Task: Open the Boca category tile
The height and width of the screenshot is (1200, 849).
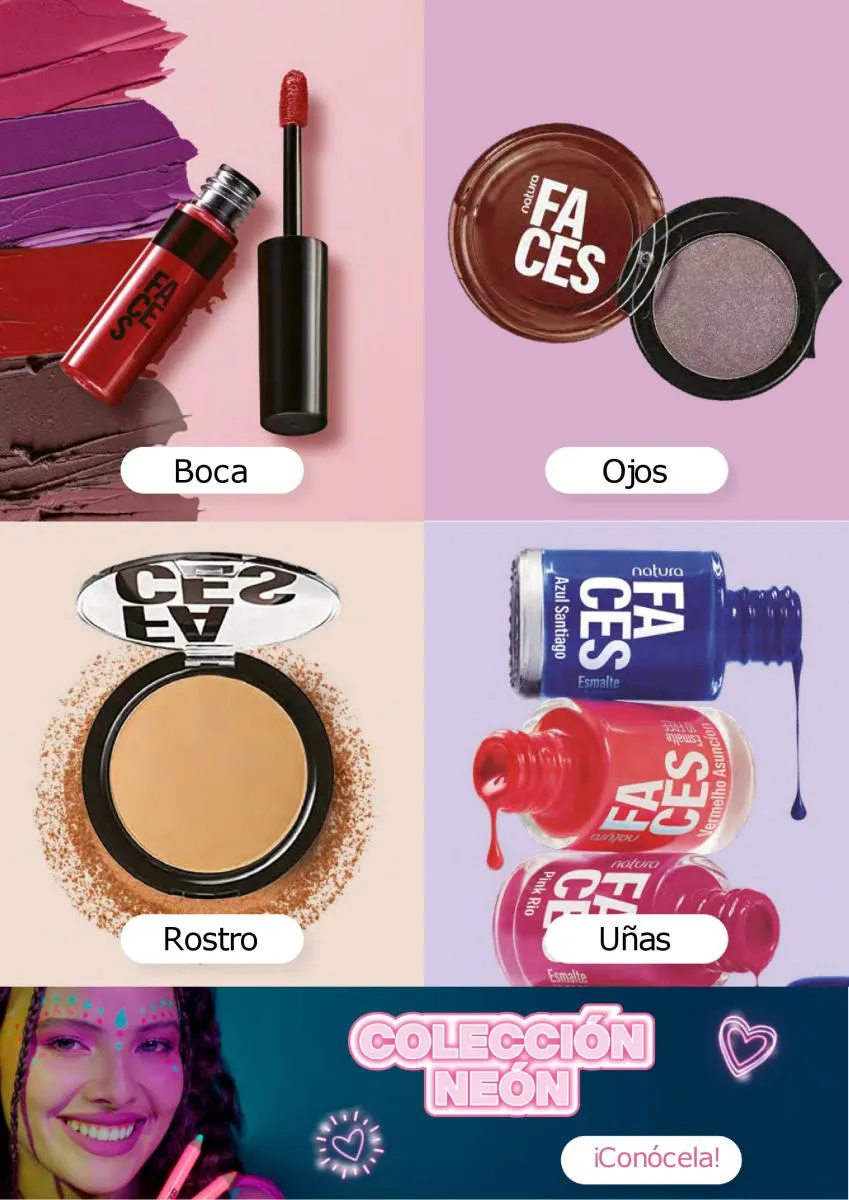Action: click(211, 470)
